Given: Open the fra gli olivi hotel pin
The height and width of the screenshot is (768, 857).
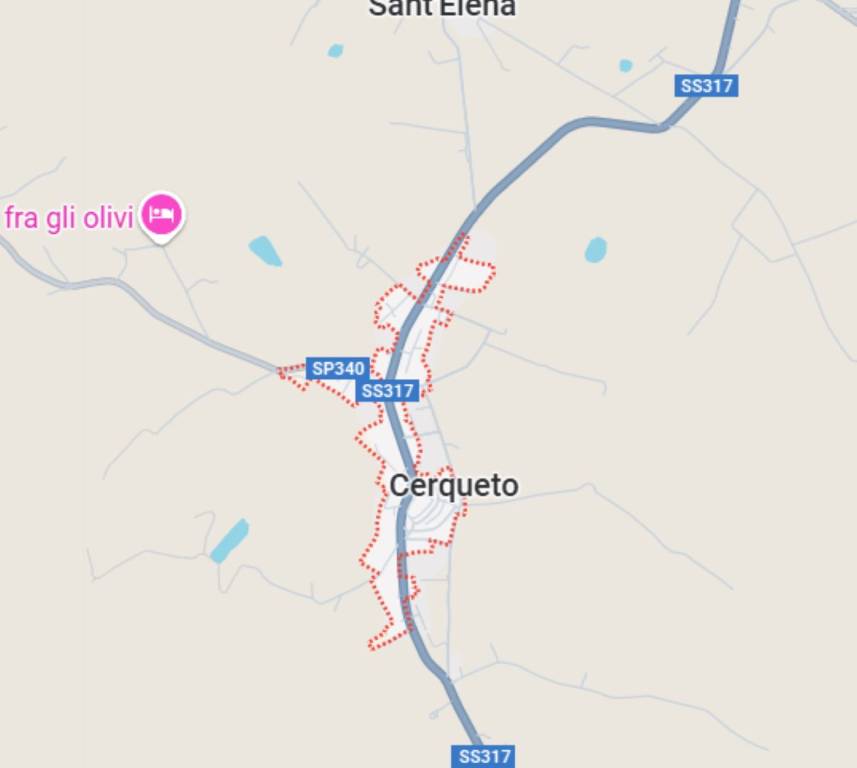Looking at the screenshot, I should [161, 214].
